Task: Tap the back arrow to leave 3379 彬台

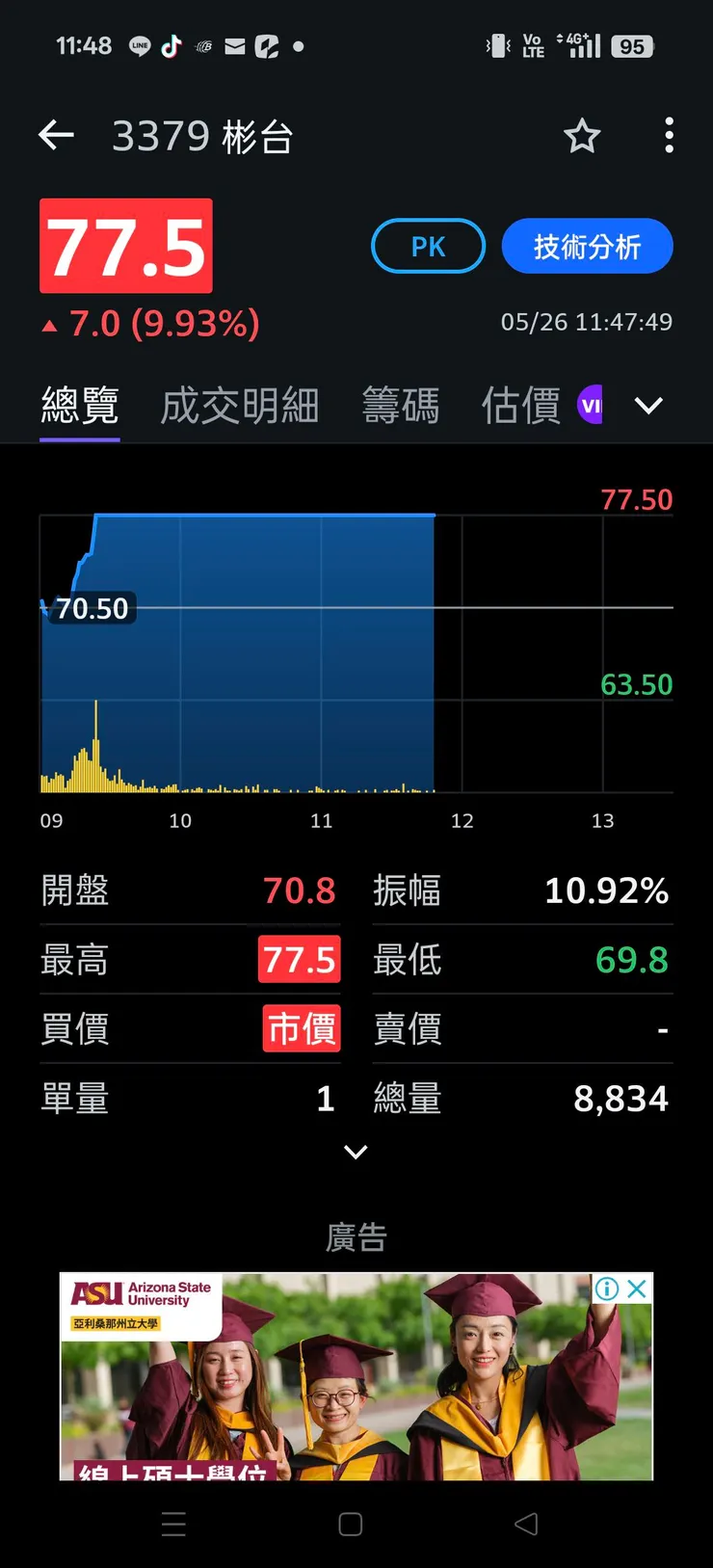Action: pos(56,136)
